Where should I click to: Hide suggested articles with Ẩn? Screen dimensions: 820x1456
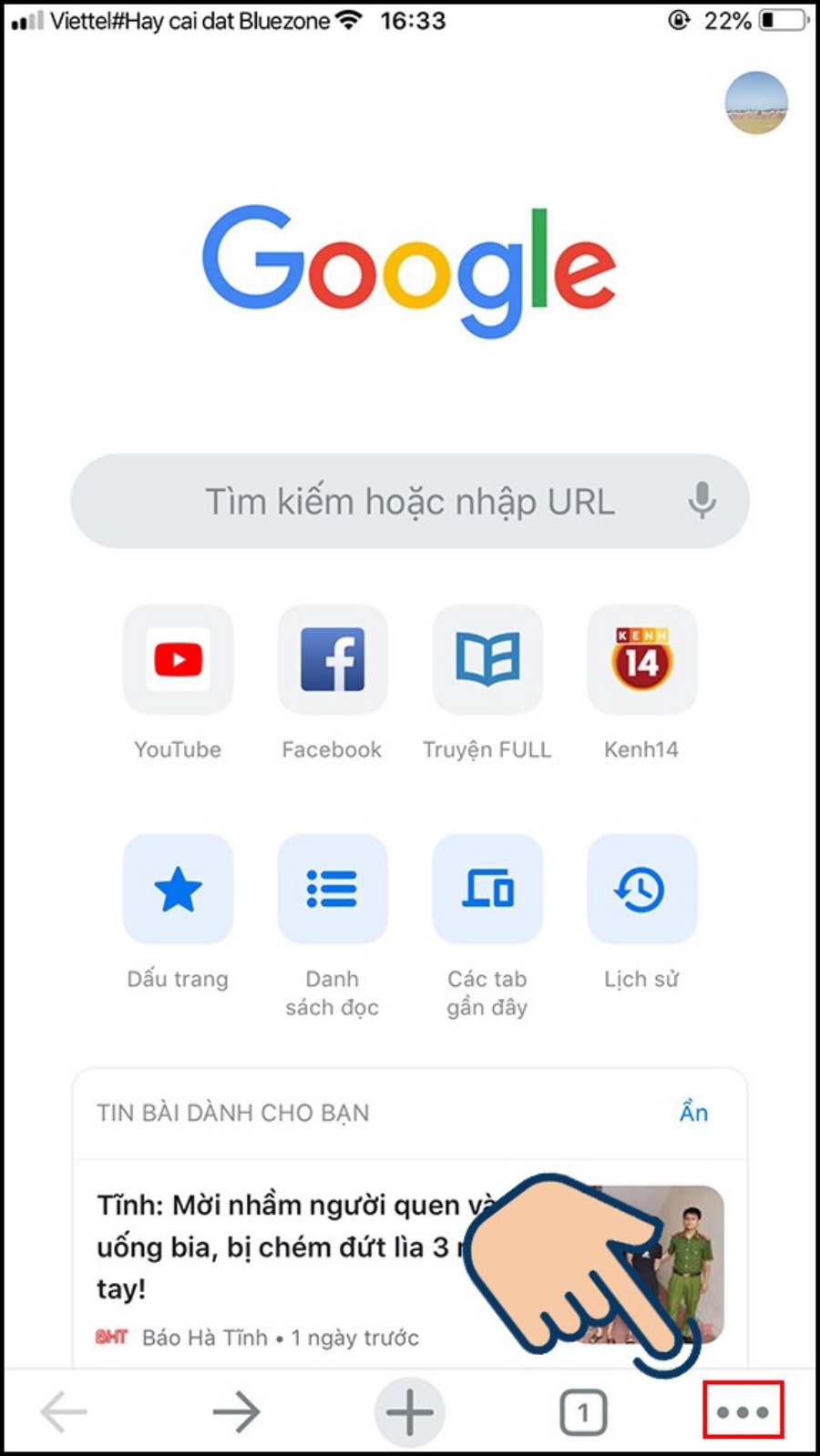pyautogui.click(x=693, y=1112)
